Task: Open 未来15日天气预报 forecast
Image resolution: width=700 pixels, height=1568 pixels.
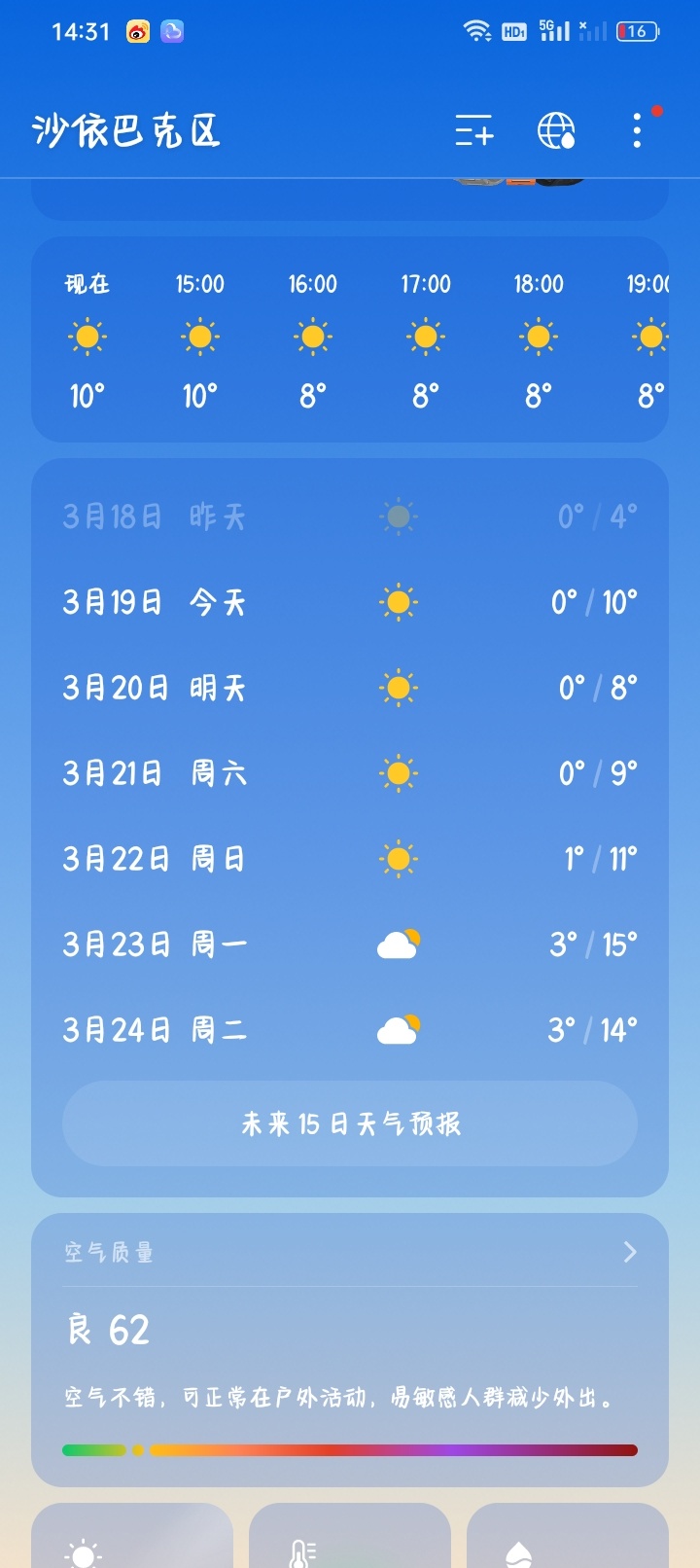Action: tap(349, 1123)
